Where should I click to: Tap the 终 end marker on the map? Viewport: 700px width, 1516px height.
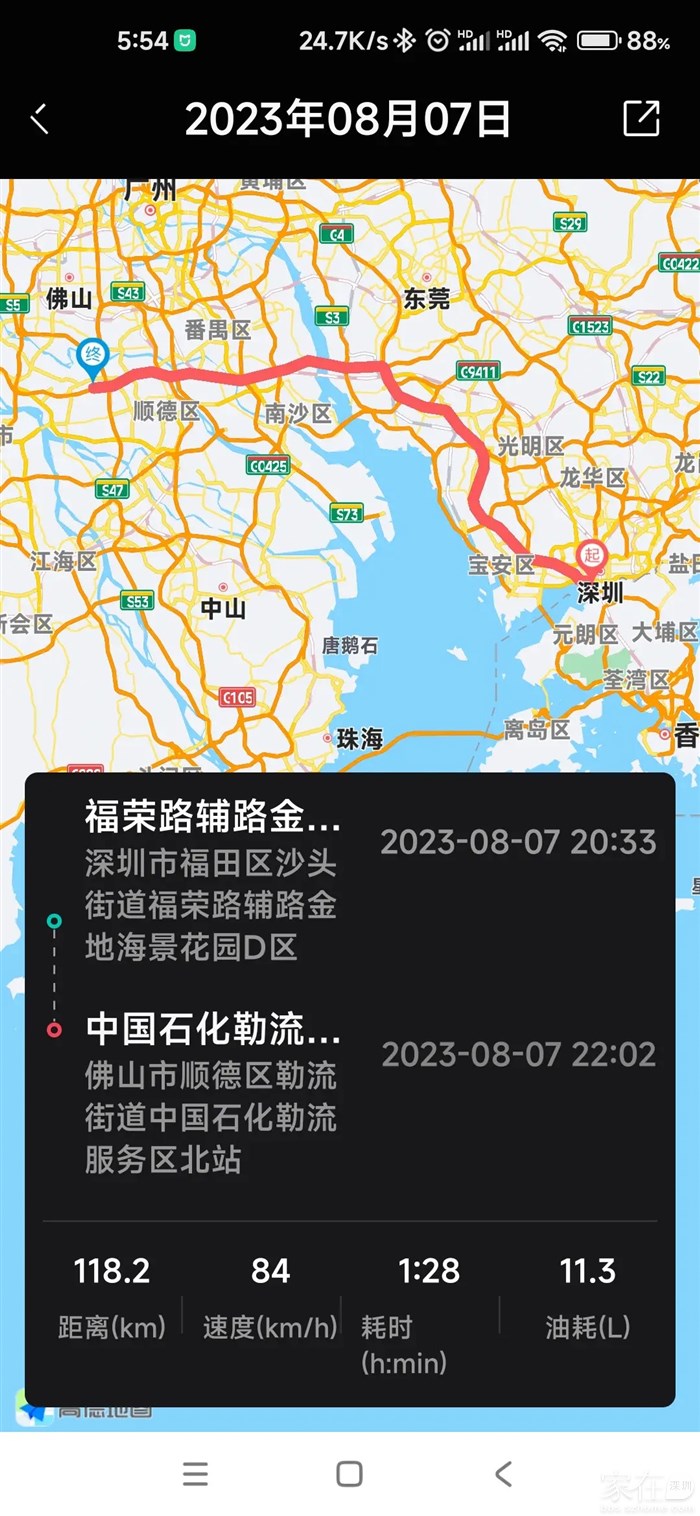pos(93,357)
